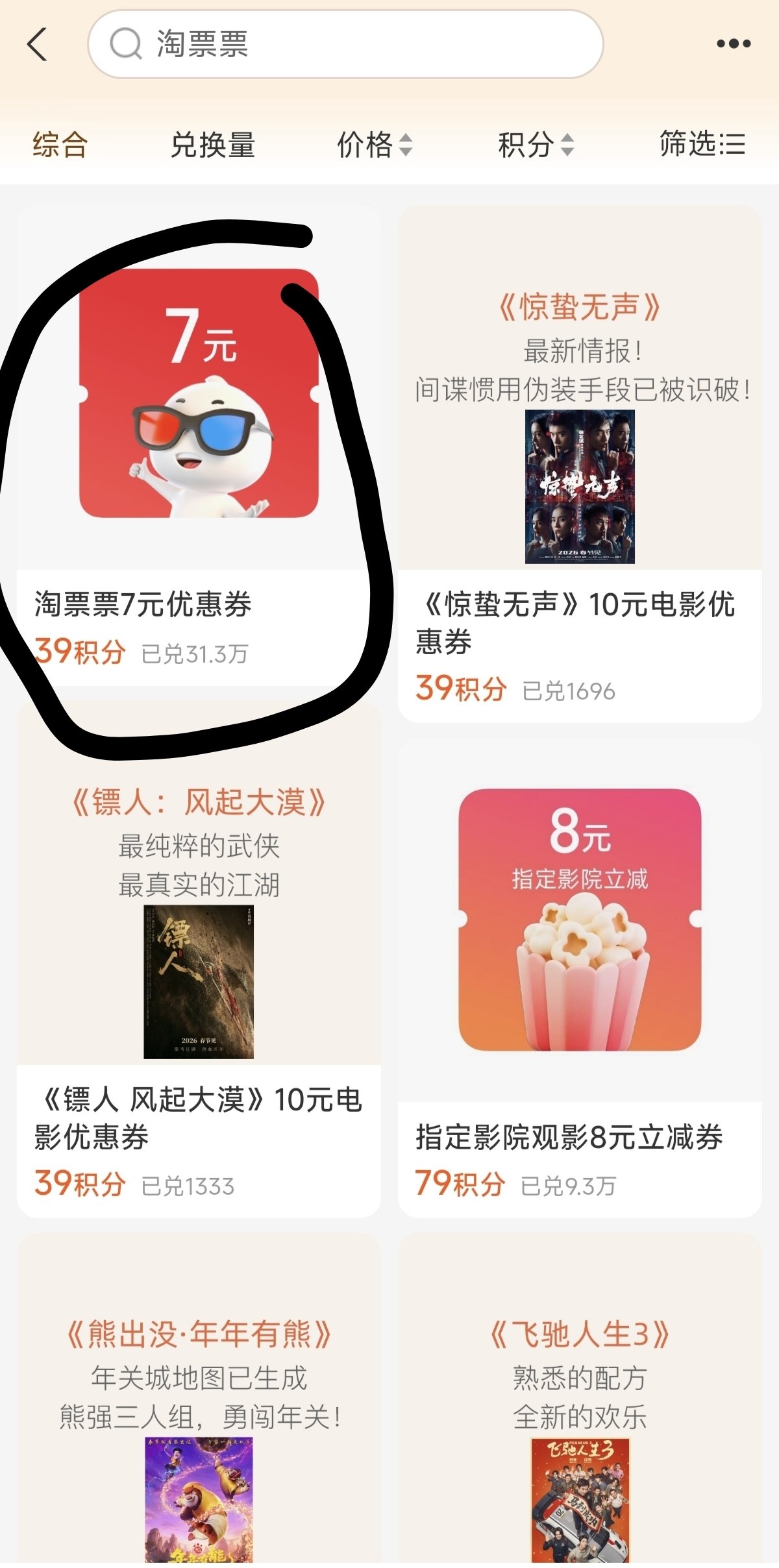Sort results by 兑换量

point(212,144)
